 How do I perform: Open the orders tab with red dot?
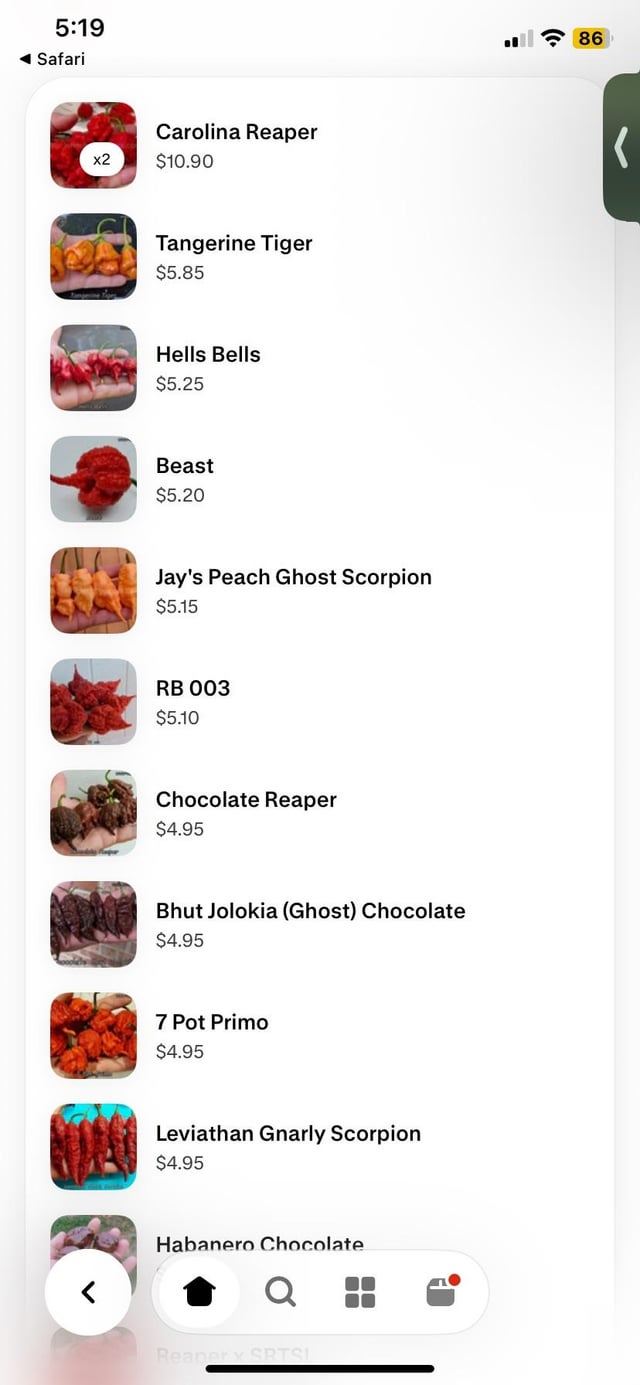coord(441,1292)
